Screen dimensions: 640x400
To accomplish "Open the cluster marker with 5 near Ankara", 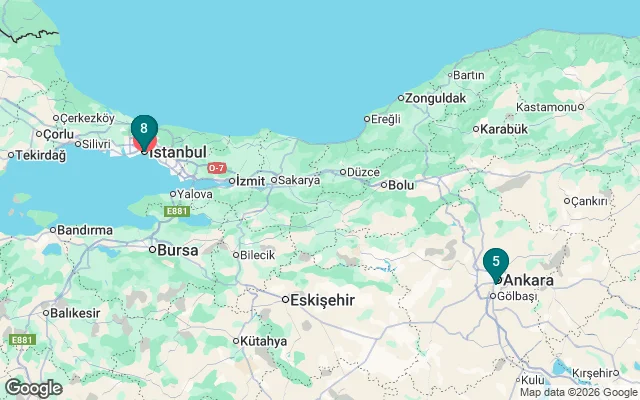I will click(x=496, y=262).
